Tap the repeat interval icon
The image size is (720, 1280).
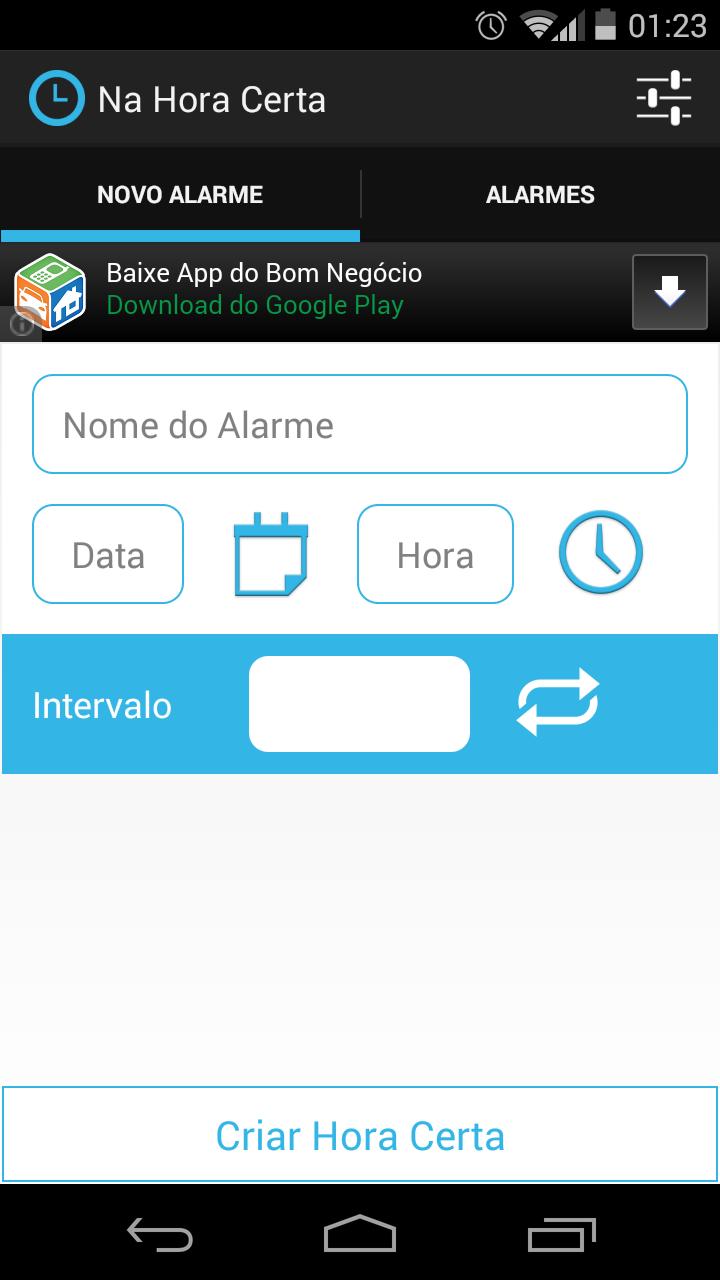(x=558, y=703)
